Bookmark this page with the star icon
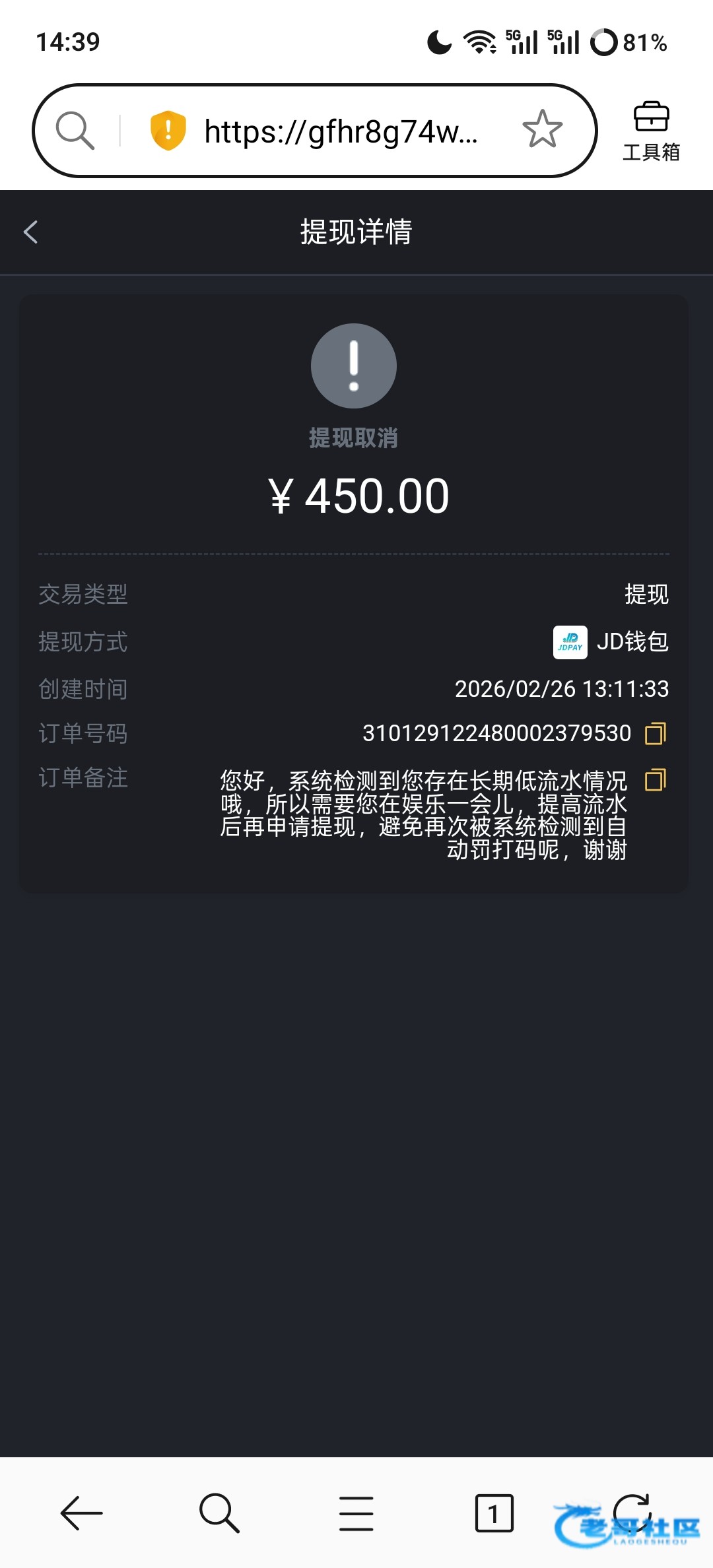This screenshot has height=1568, width=713. [542, 129]
